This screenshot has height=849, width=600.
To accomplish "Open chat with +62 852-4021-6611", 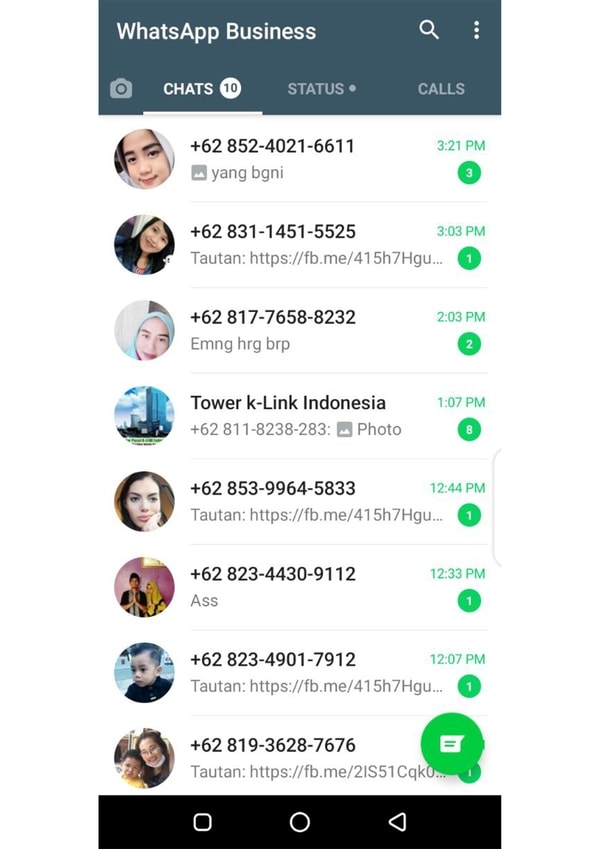I will click(x=300, y=159).
